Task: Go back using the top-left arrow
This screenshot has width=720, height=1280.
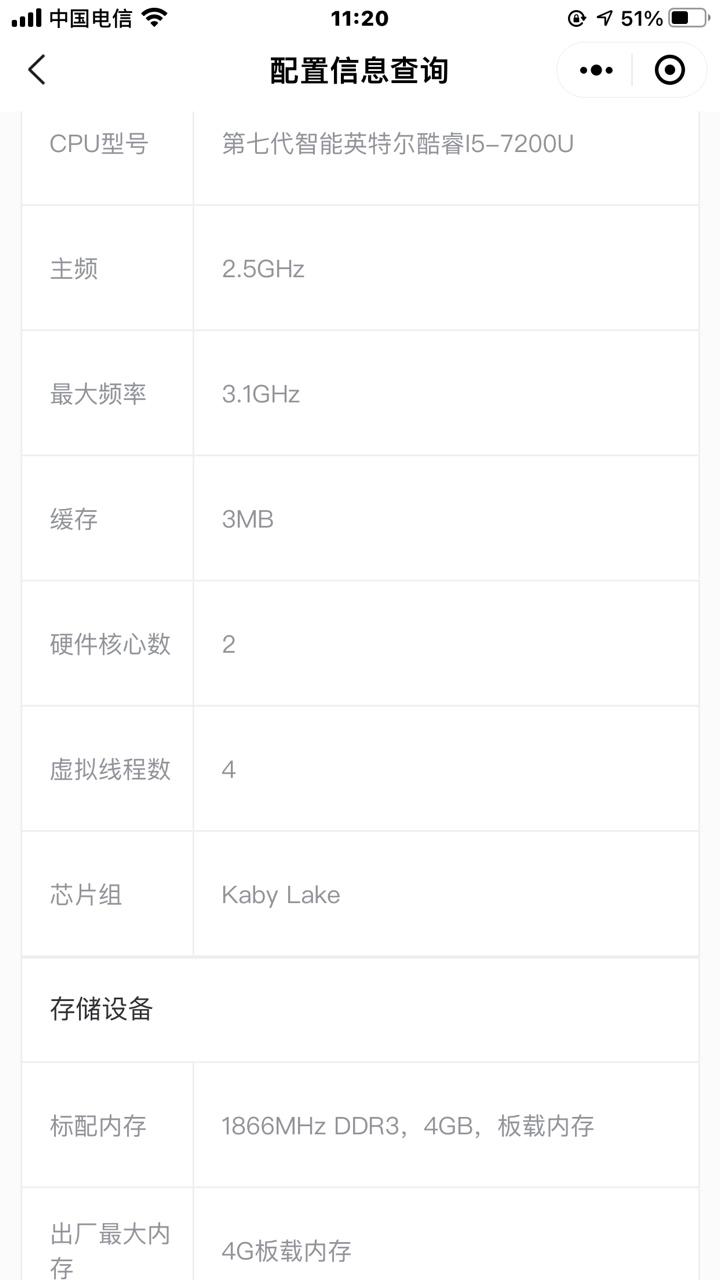Action: 37,70
